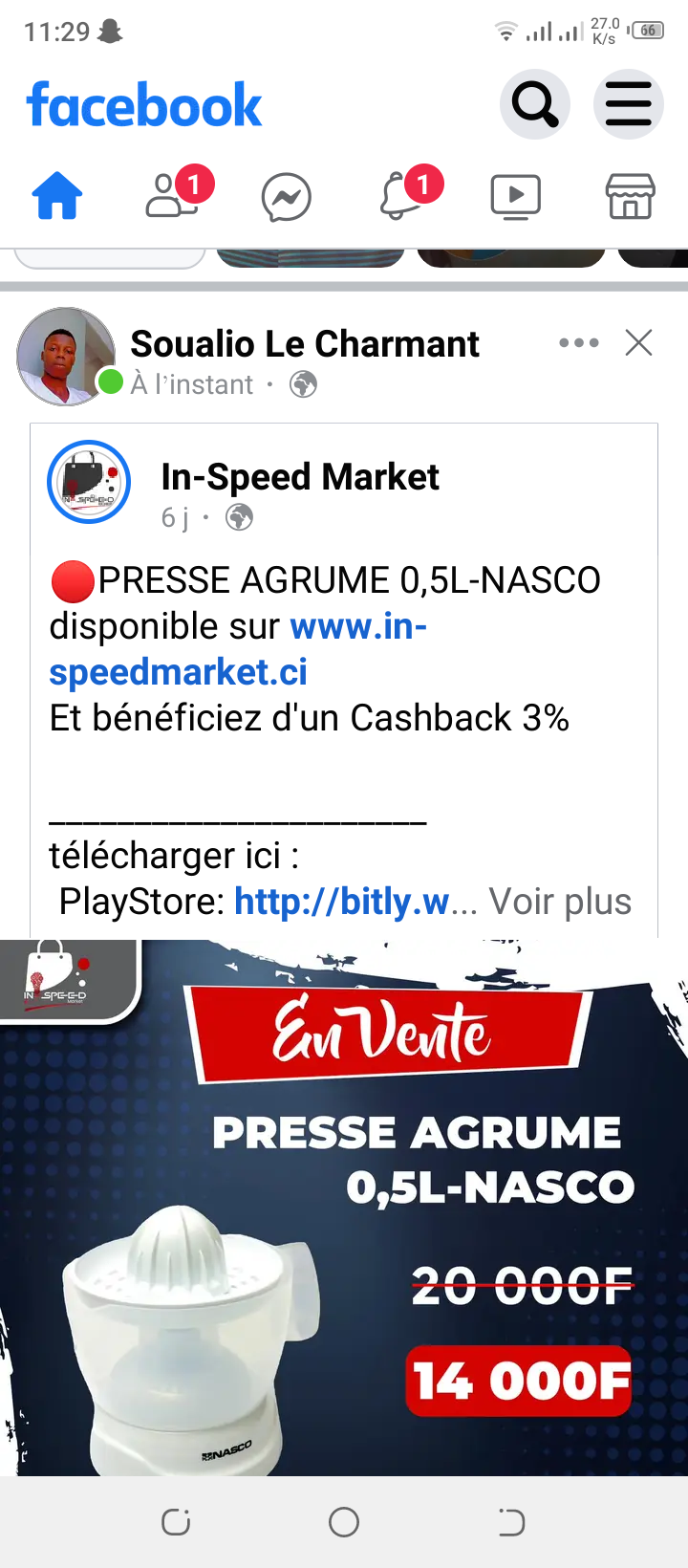This screenshot has width=688, height=1568.
Task: Open the Messenger tab
Action: click(x=287, y=198)
